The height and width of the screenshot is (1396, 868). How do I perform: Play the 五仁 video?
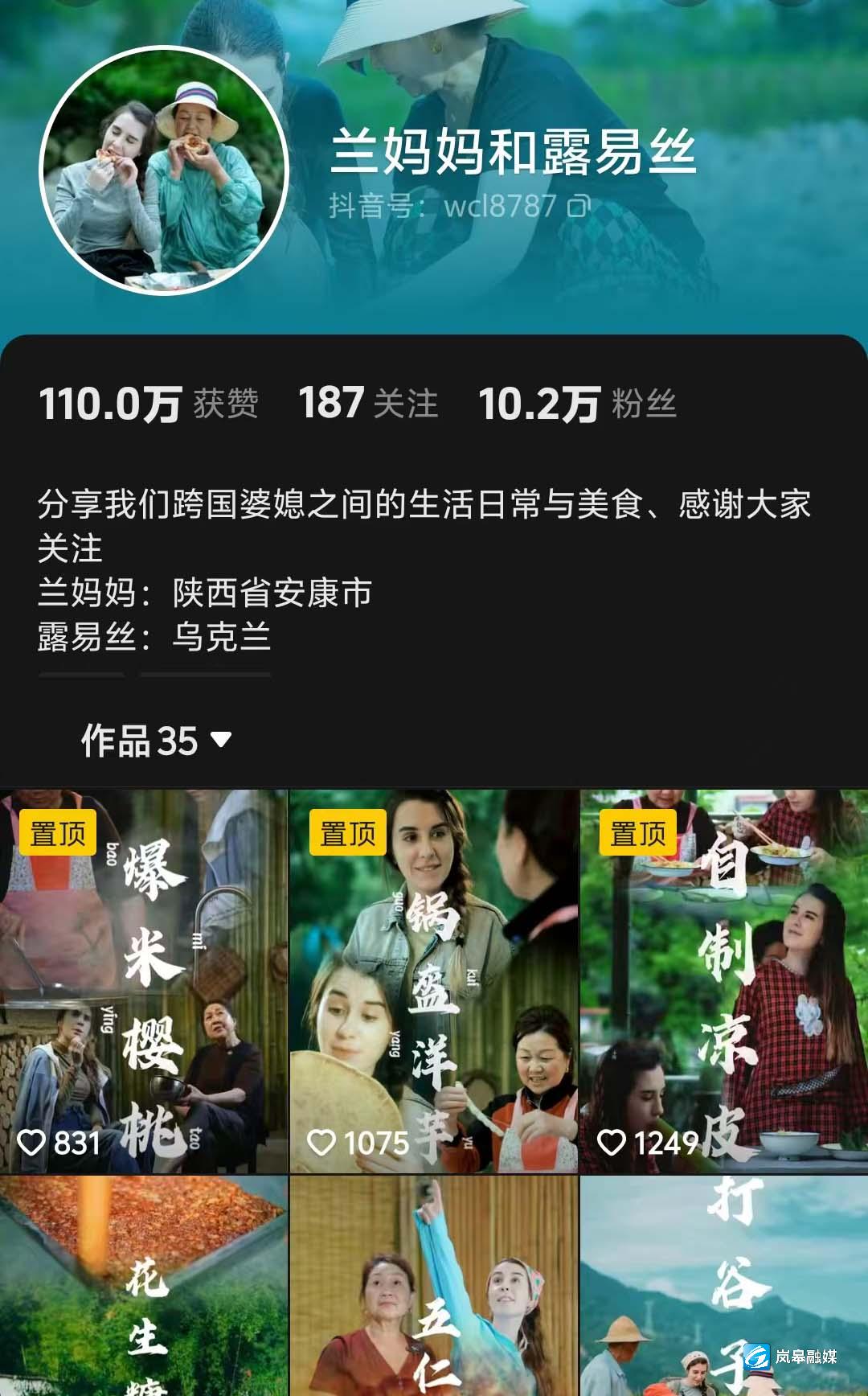click(433, 1287)
